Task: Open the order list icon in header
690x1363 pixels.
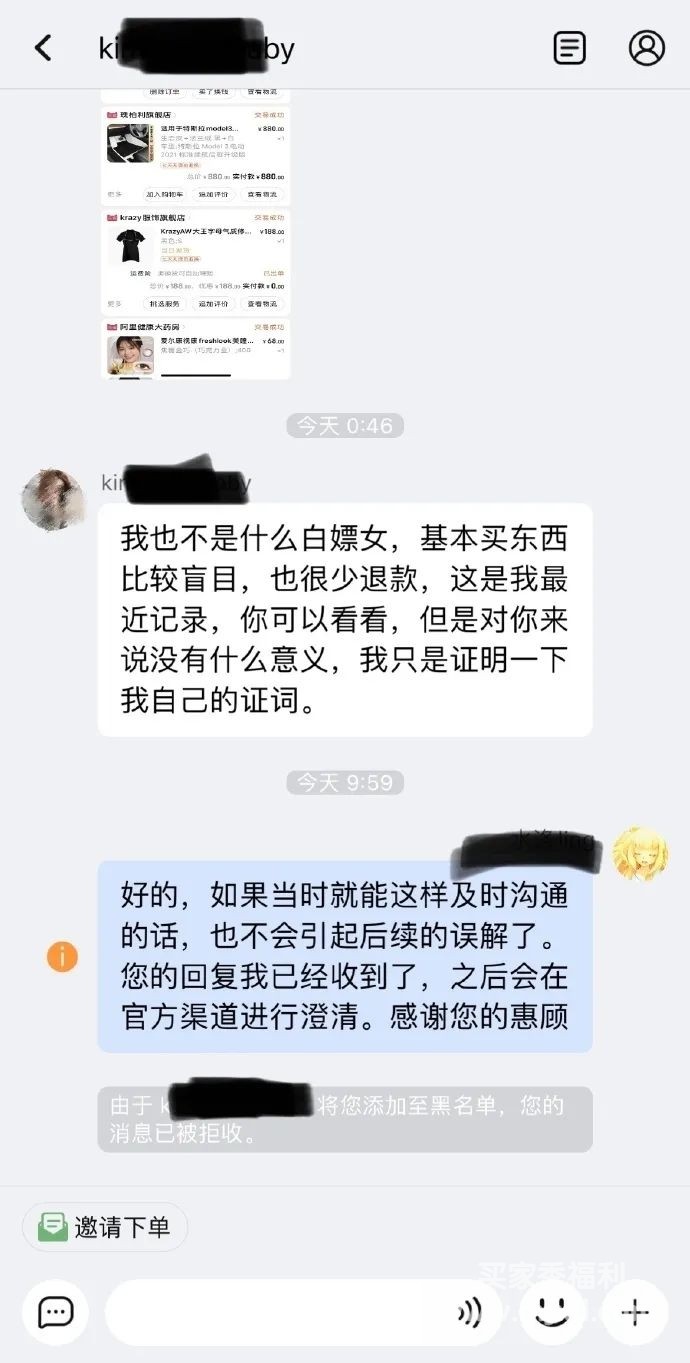Action: 570,48
